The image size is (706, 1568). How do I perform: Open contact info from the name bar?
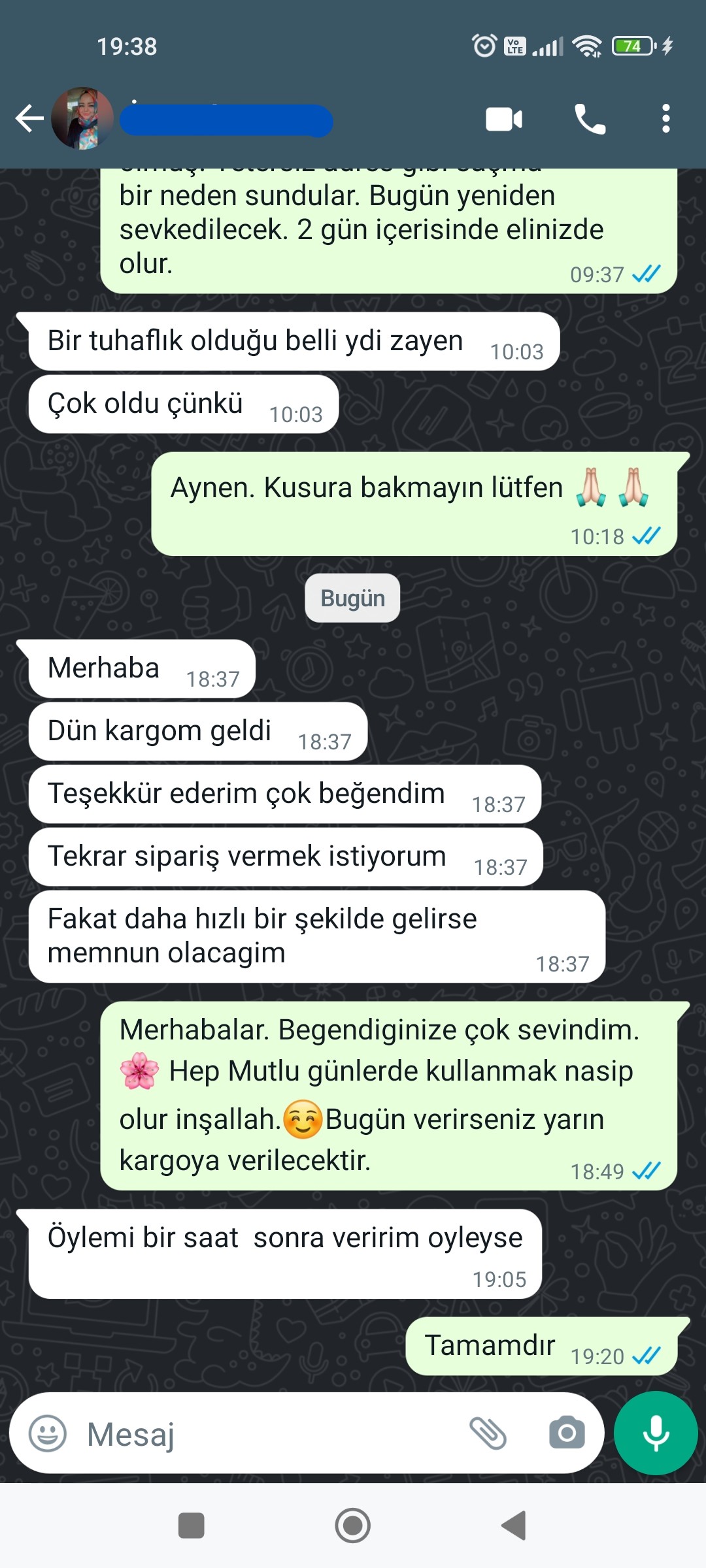tap(226, 120)
